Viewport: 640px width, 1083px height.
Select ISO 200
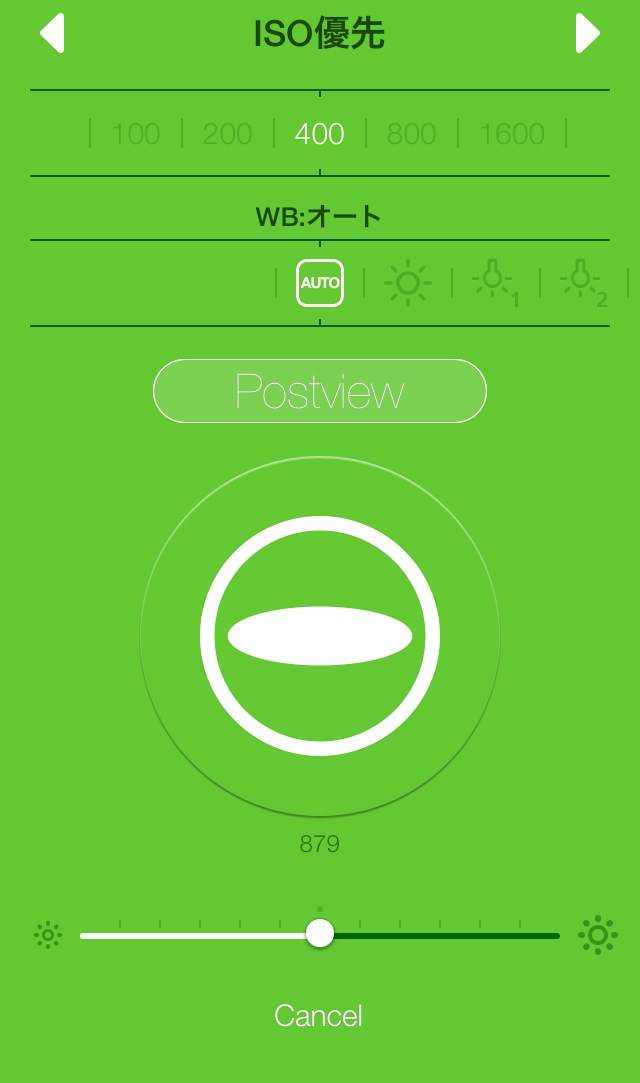228,133
